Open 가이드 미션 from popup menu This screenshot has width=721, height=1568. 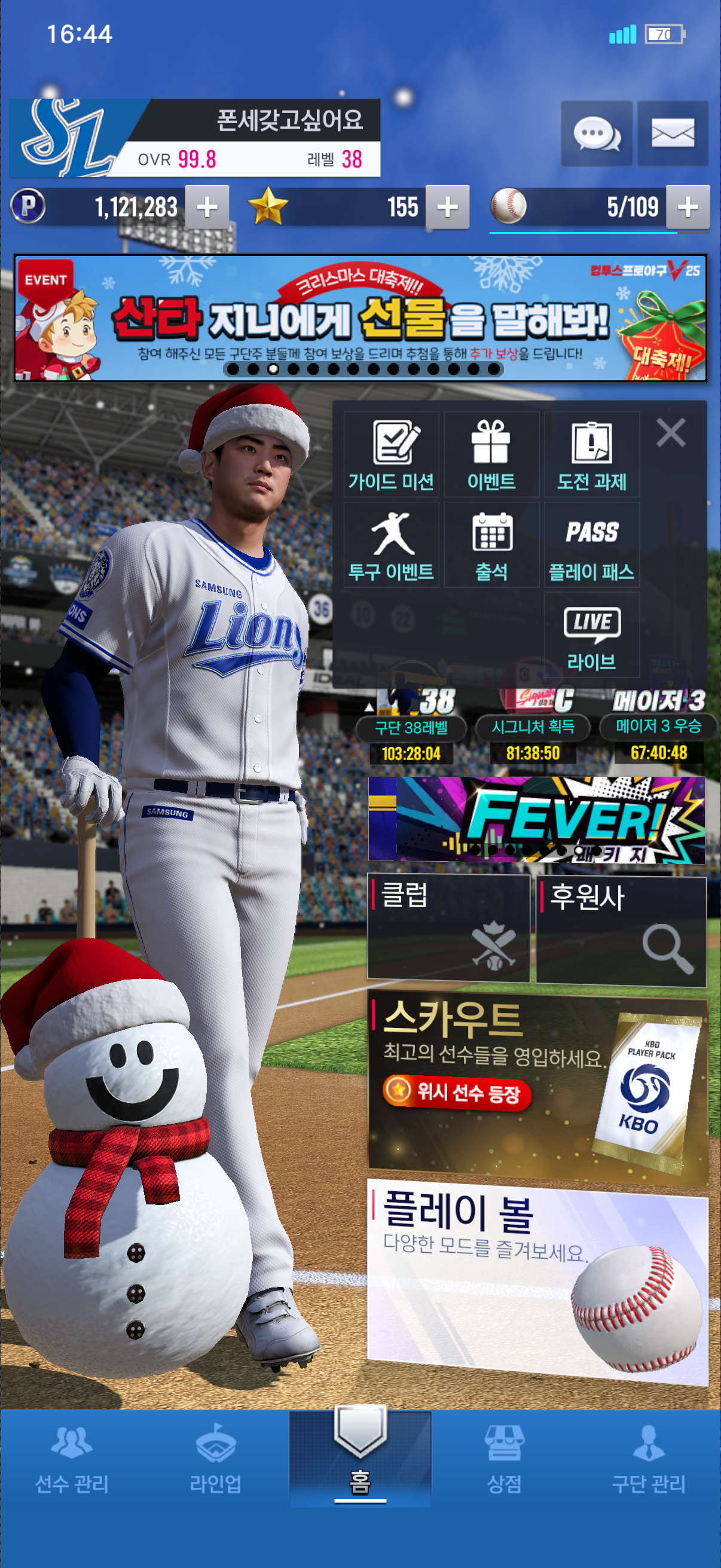click(x=391, y=454)
